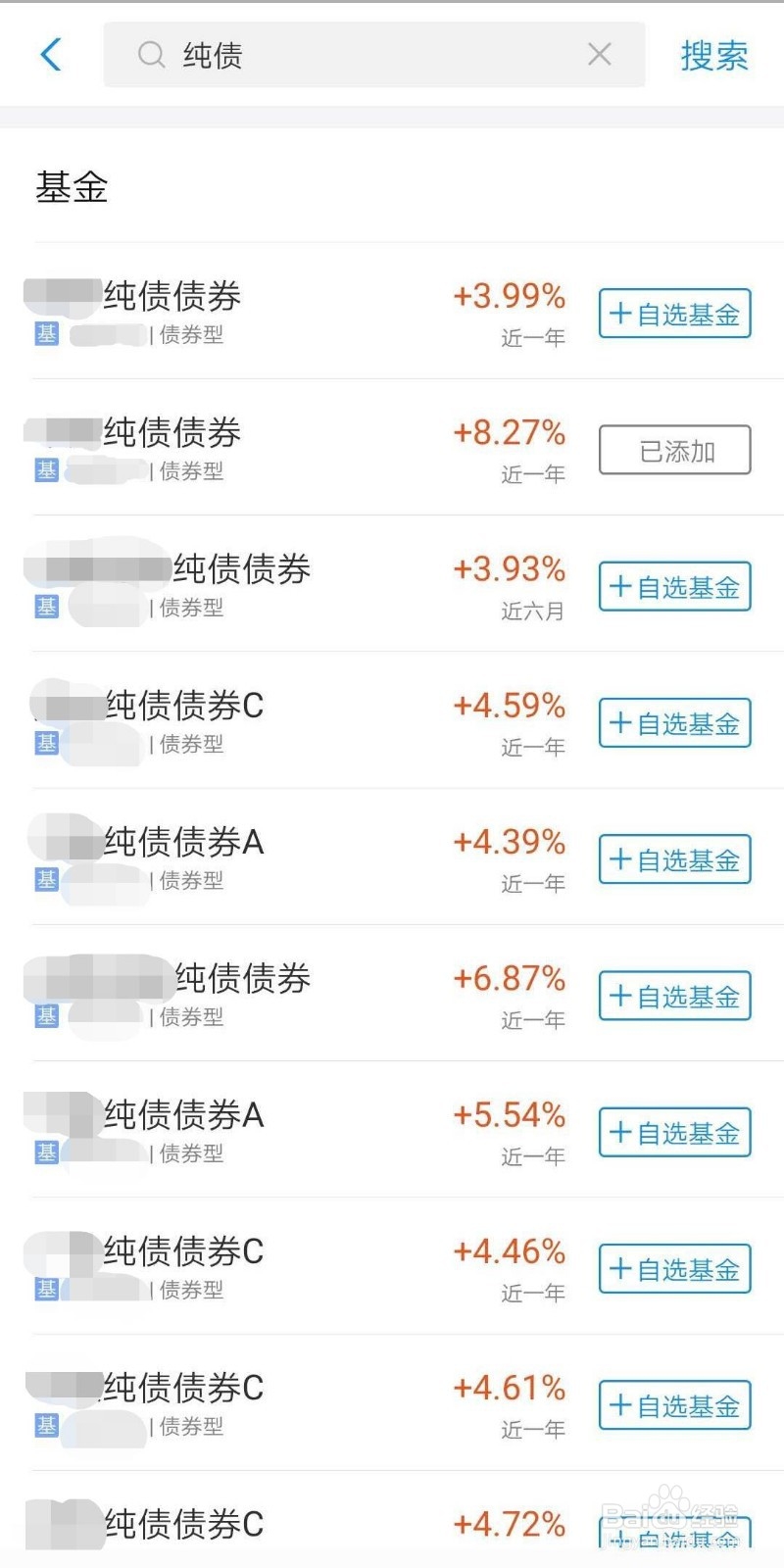The image size is (784, 1568).
Task: Add the +4.46% fund to 自选基金
Action: click(674, 1269)
